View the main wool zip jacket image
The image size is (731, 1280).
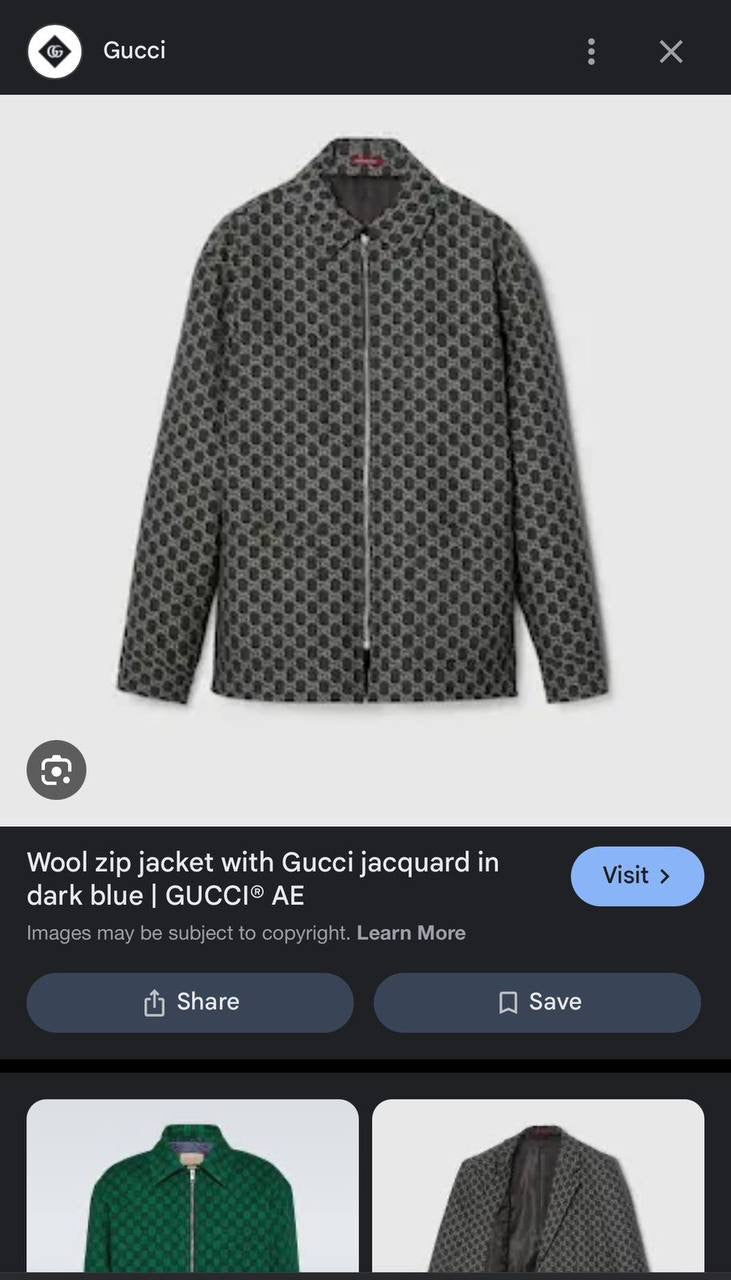coord(365,420)
